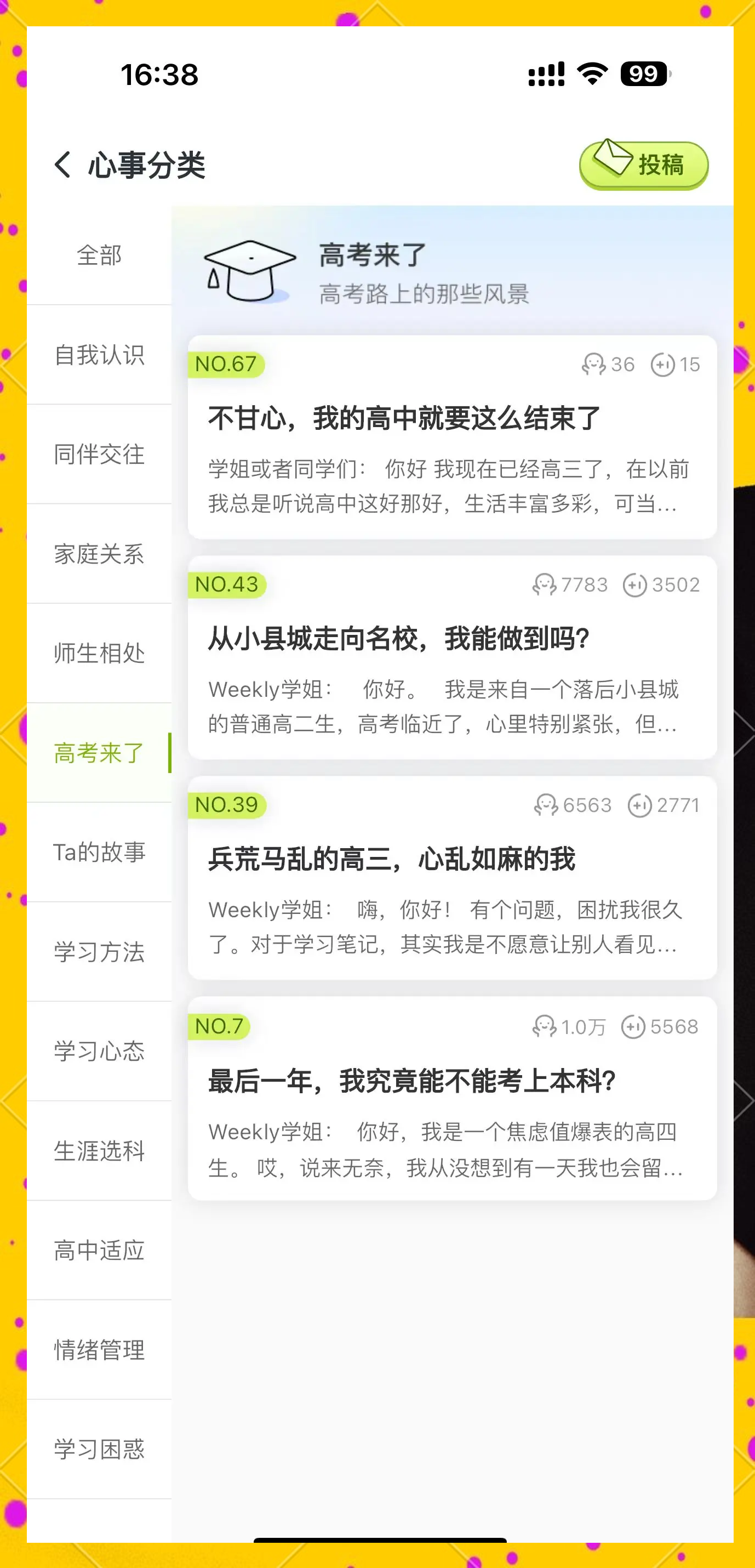
Task: Select the 高中适应 category
Action: (99, 1250)
